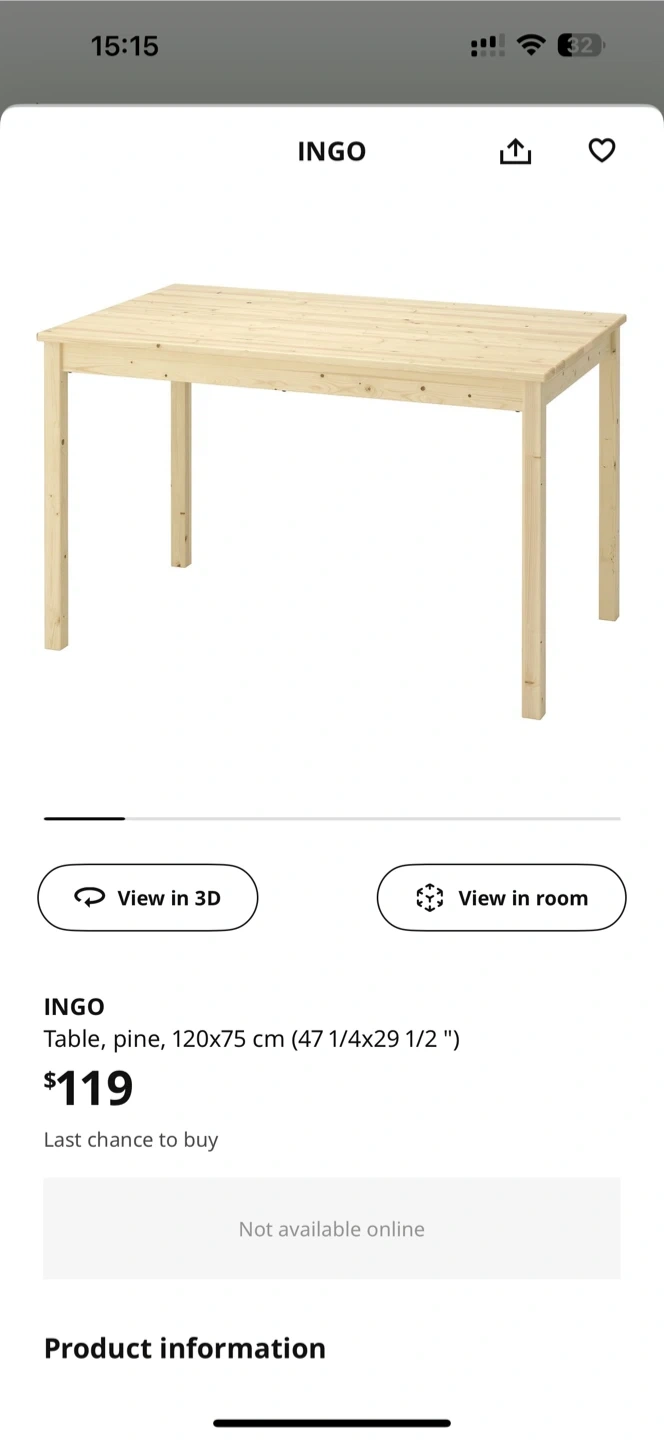Viewport: 664px width, 1440px height.
Task: Share the INGO table product
Action: tap(515, 151)
